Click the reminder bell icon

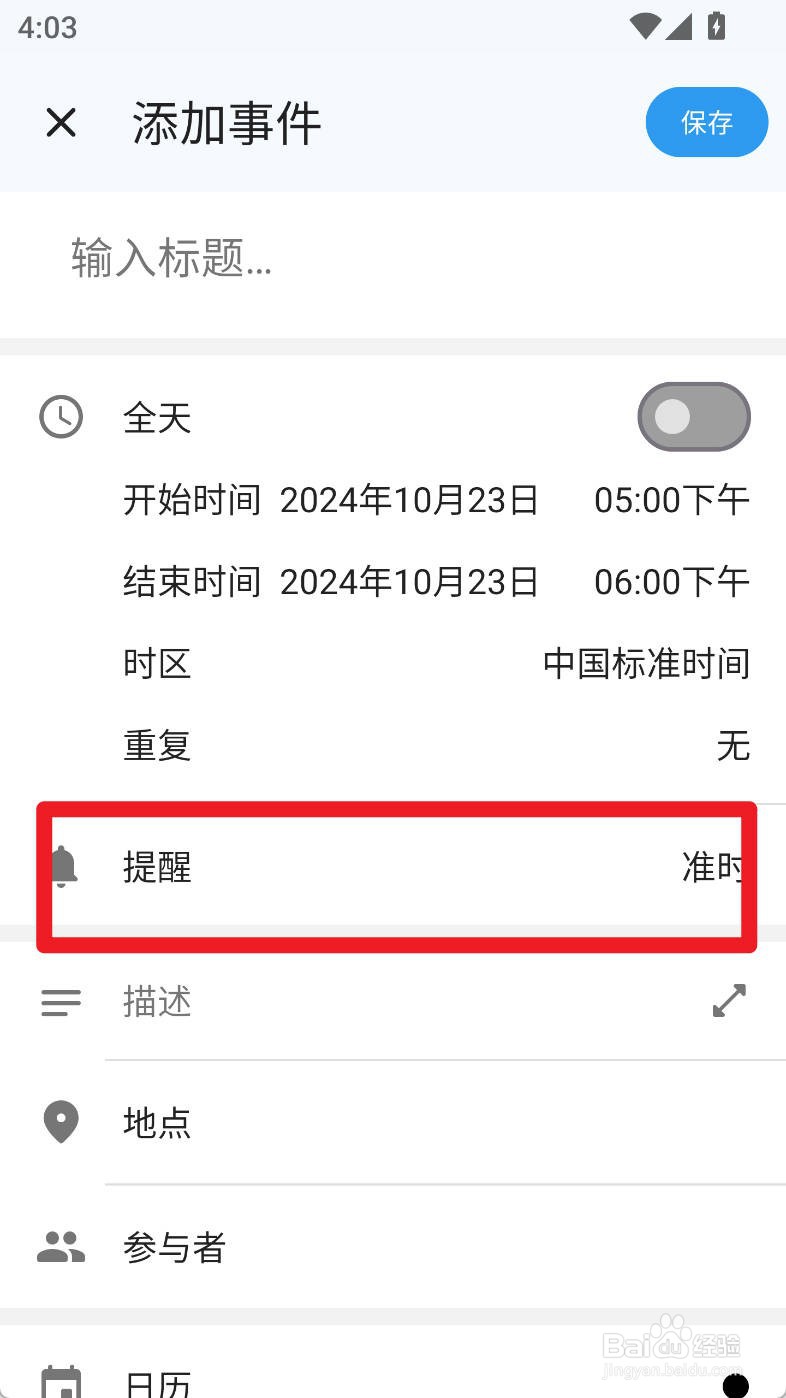point(65,866)
